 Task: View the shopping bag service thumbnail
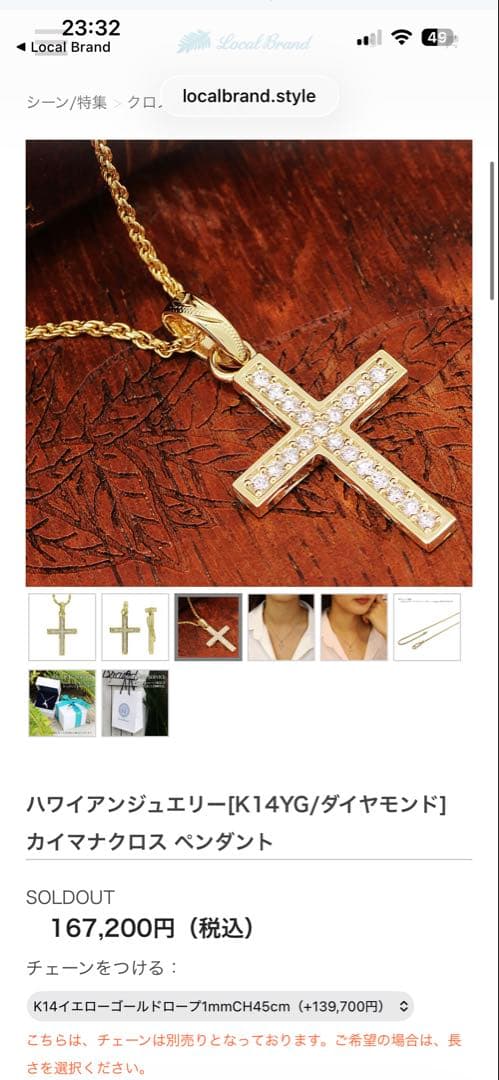[135, 703]
